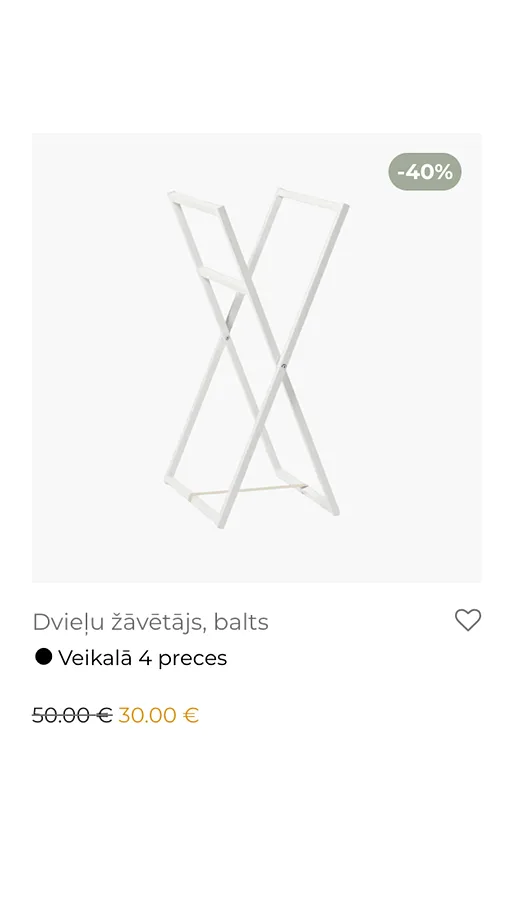Open the 'Dvieļu žāvētājs, balts' product title

[150, 622]
